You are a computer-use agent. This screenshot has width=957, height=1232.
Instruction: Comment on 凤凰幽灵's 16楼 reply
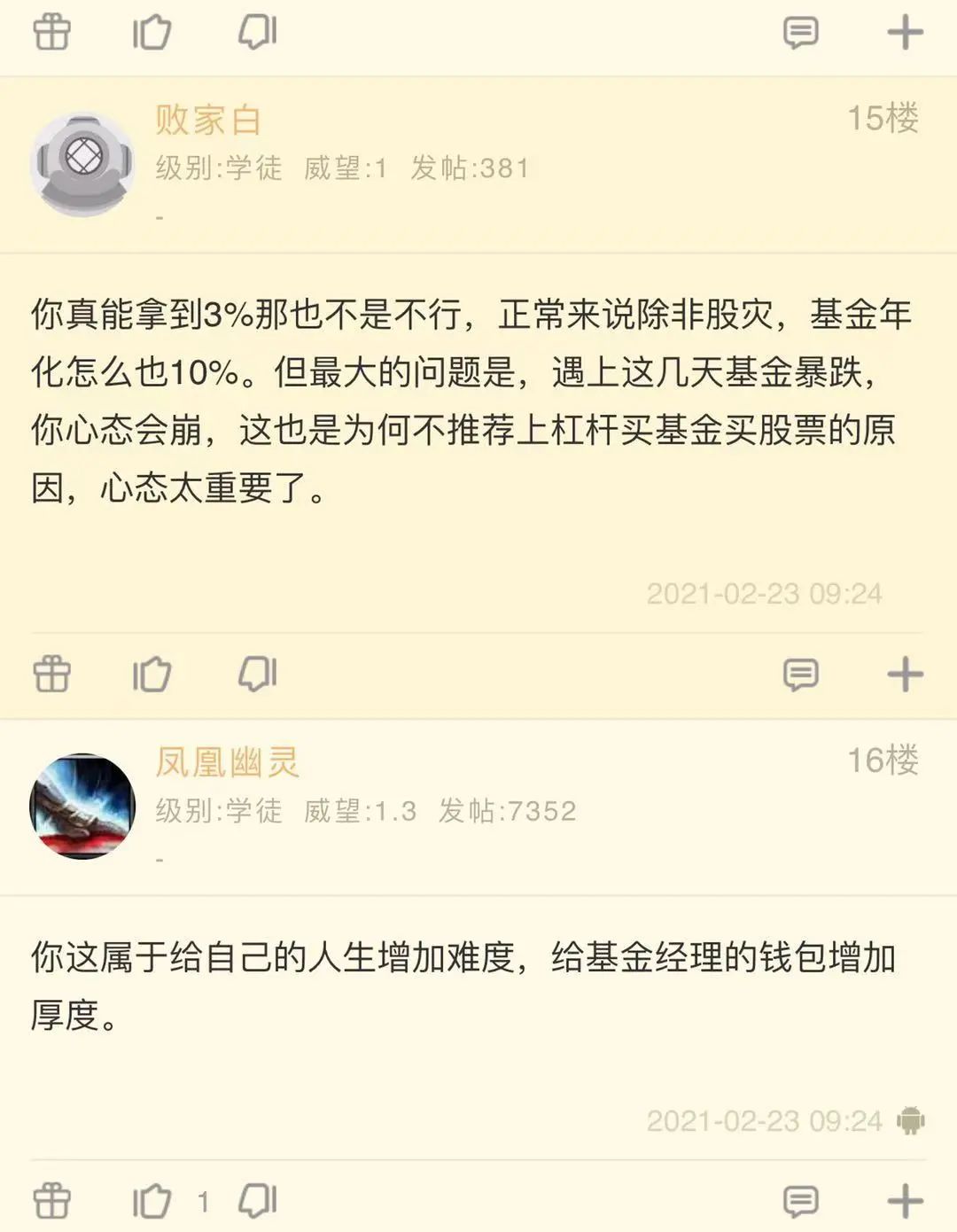coord(800,1202)
